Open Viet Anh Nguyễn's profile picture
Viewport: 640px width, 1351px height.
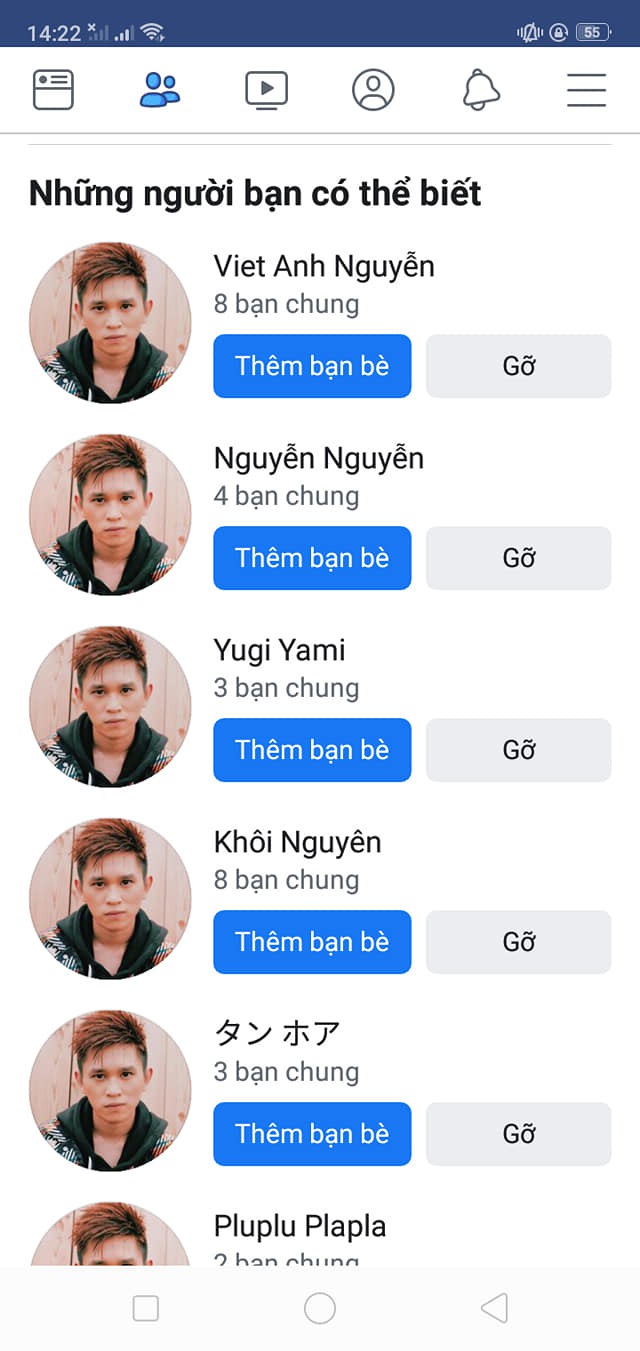coord(110,323)
